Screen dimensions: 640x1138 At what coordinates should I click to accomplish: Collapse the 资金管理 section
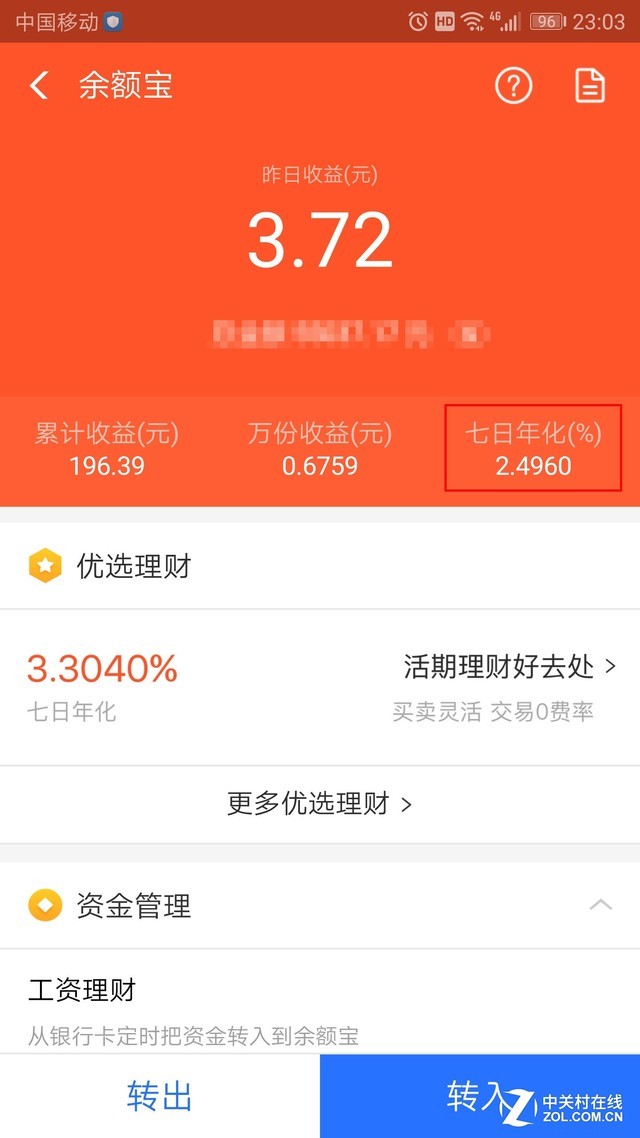point(600,905)
